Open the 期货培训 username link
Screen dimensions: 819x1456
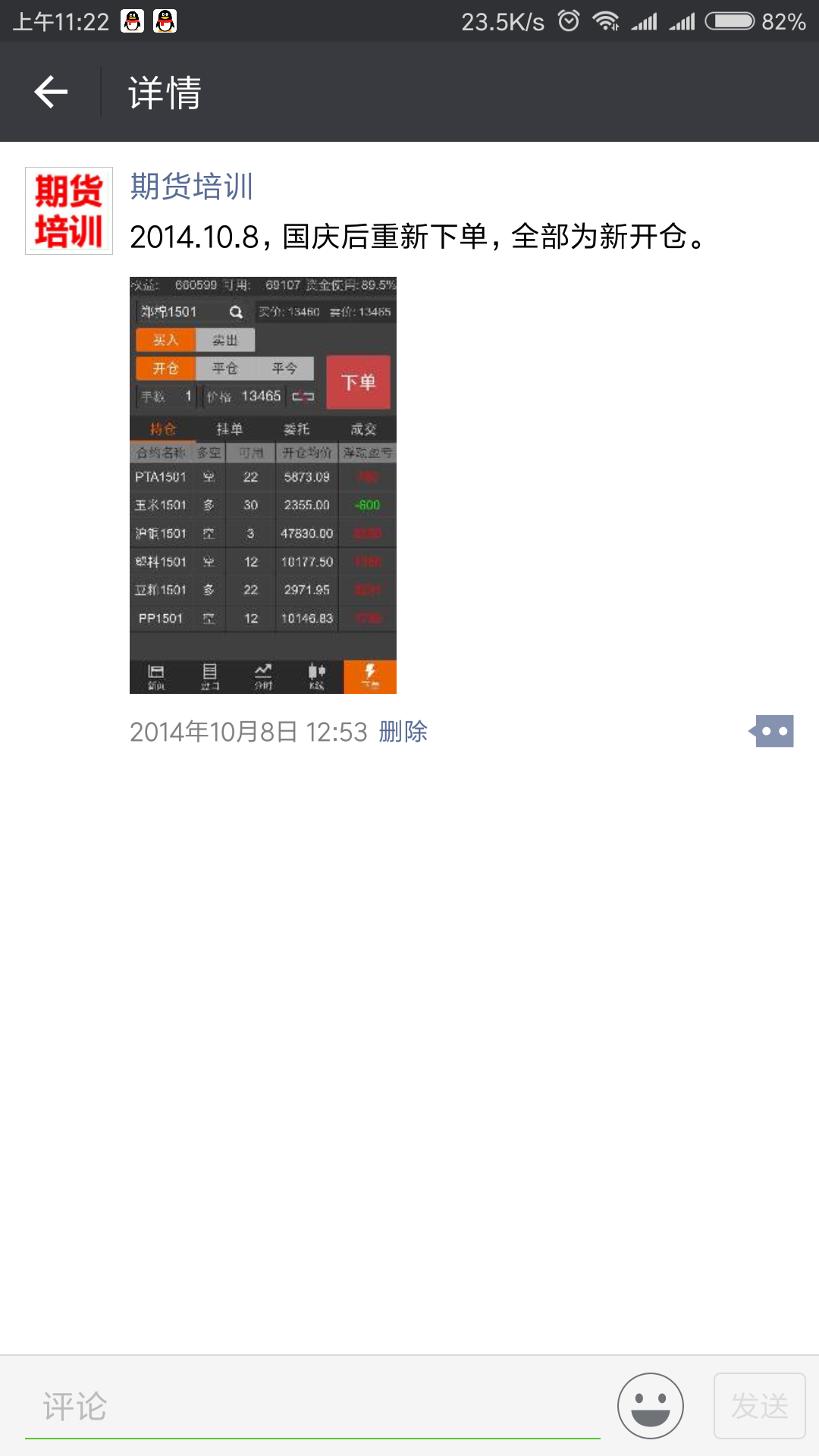[x=192, y=187]
